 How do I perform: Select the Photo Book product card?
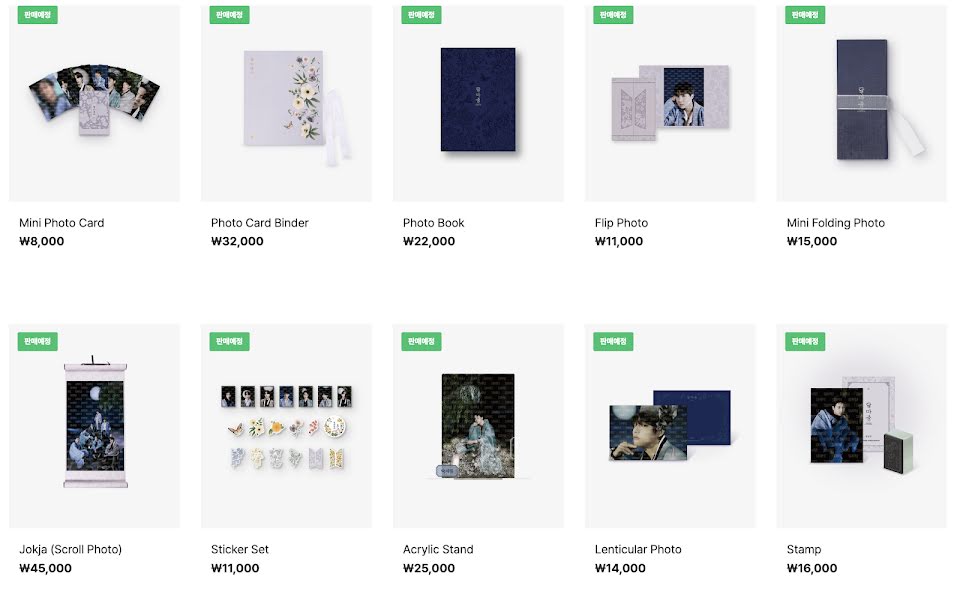478,105
